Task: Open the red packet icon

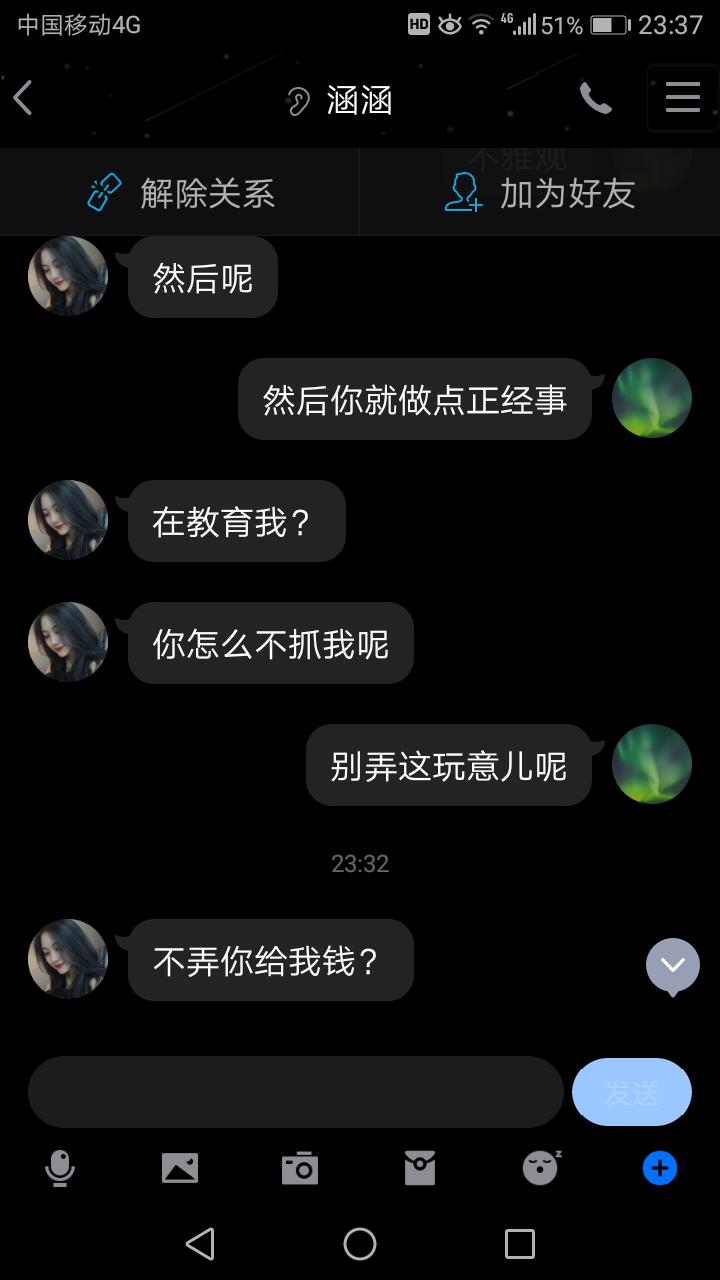Action: pos(419,1166)
